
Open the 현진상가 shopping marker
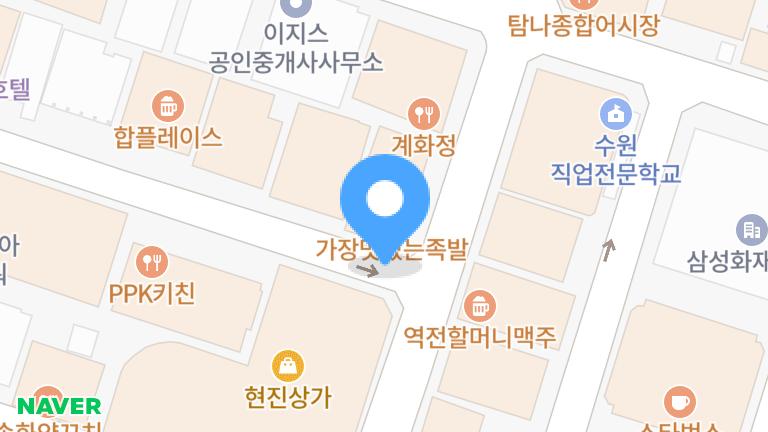pos(288,365)
